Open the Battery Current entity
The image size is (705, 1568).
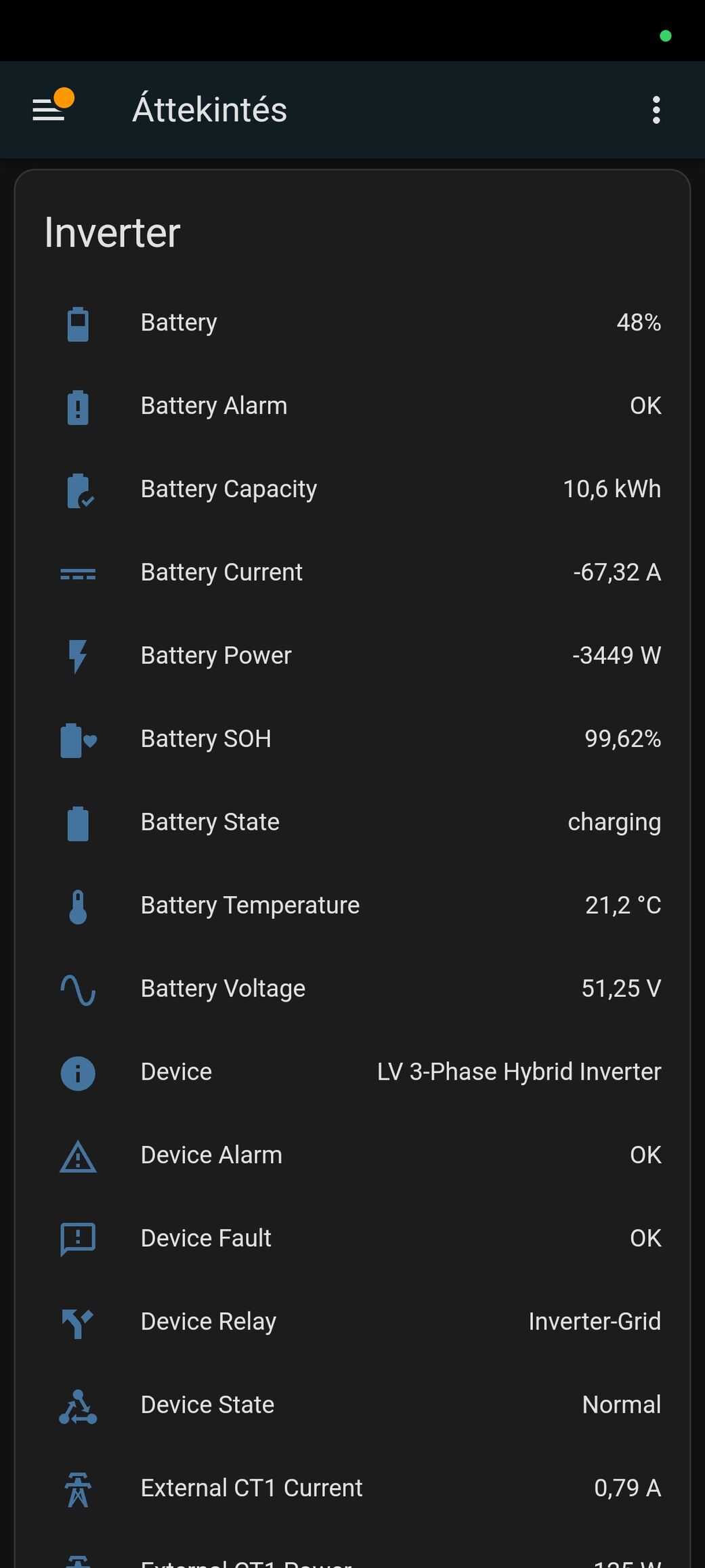pos(352,572)
